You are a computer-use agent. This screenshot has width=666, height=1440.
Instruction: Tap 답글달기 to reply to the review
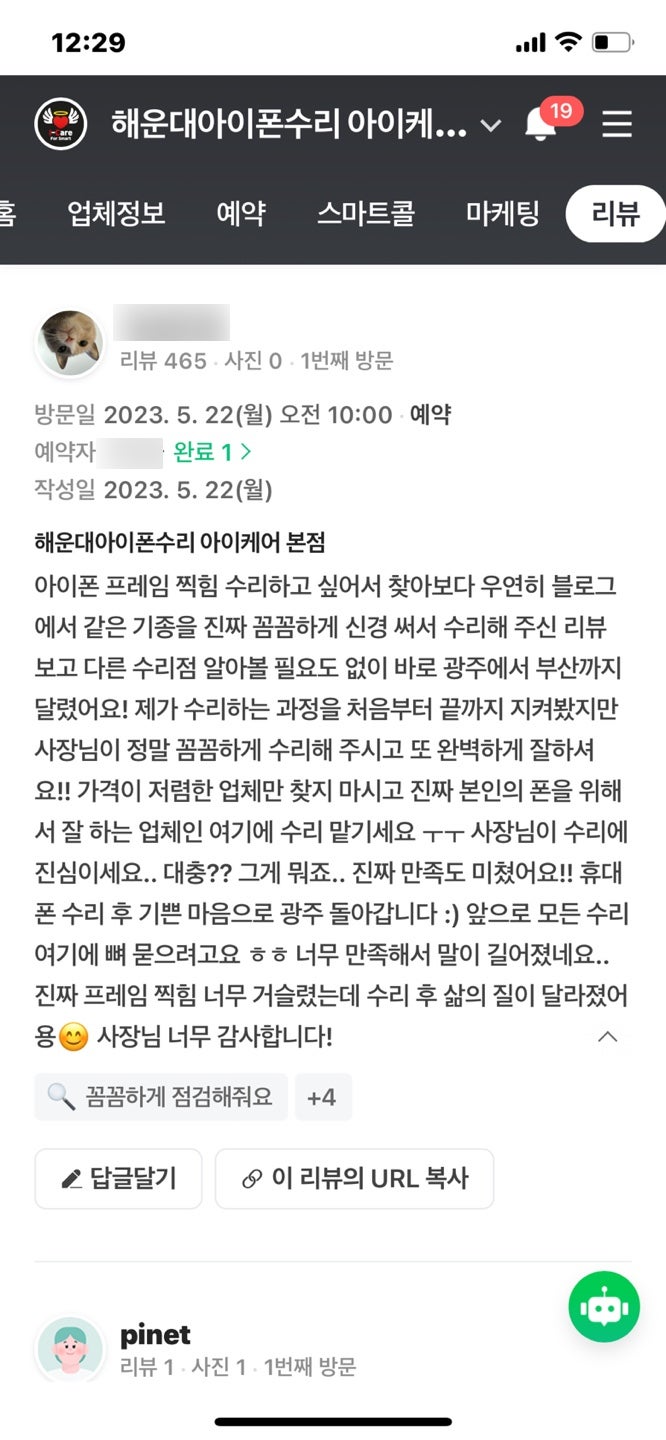(x=119, y=1178)
